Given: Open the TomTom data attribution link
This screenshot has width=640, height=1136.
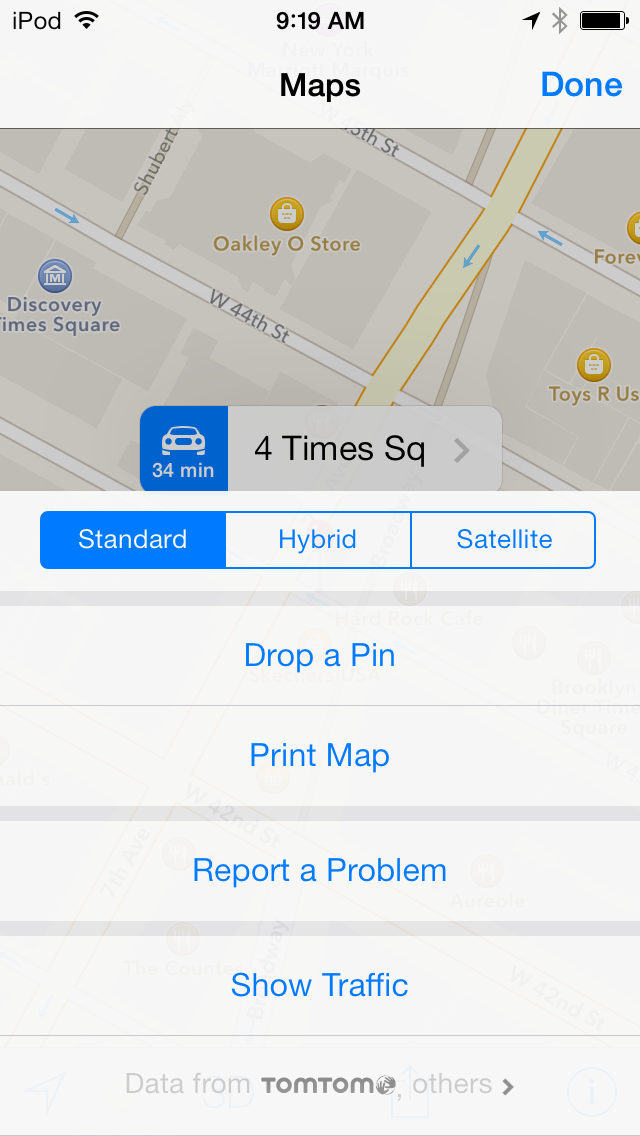Looking at the screenshot, I should coord(320,1085).
